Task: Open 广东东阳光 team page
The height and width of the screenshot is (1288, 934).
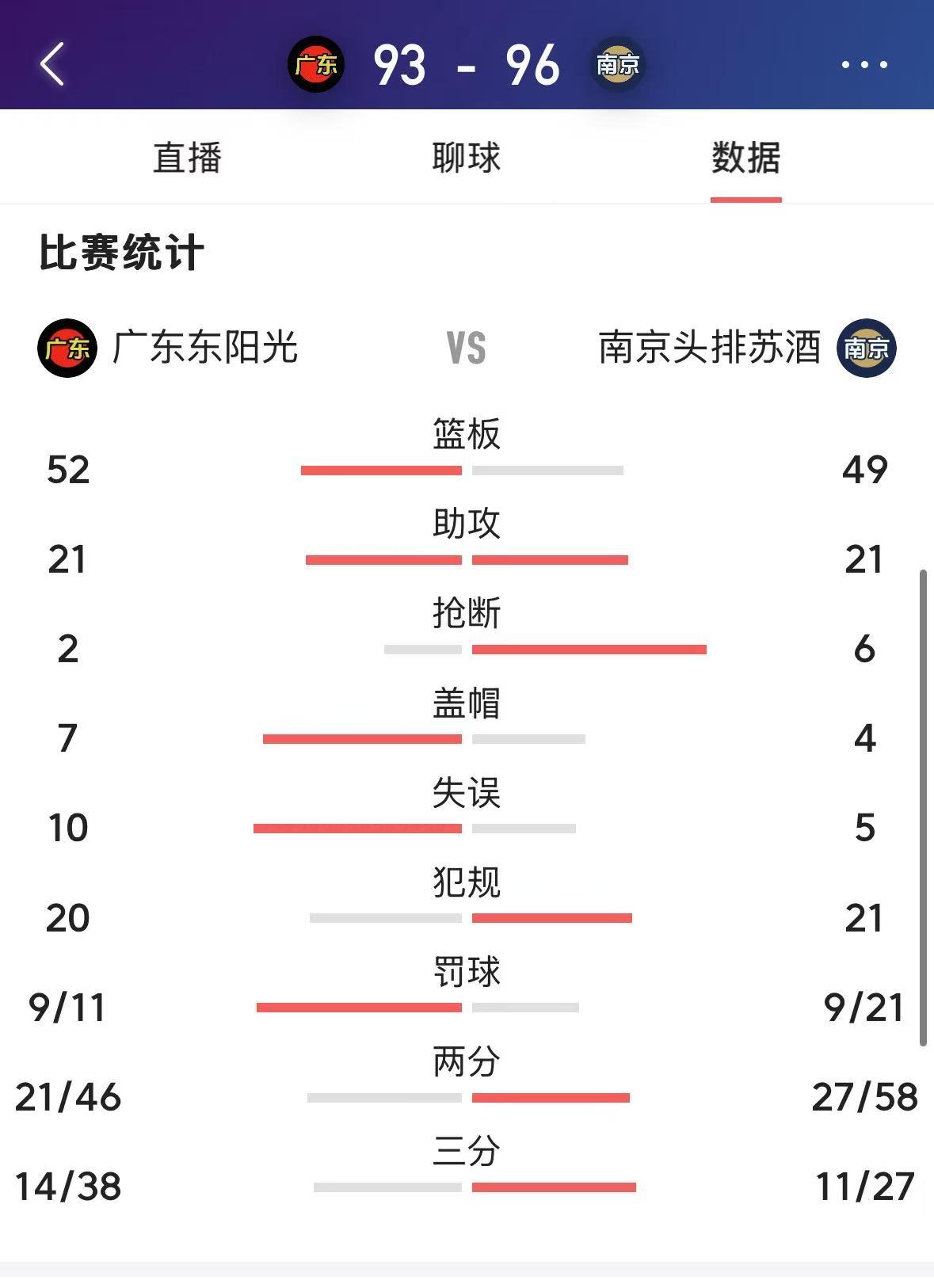Action: [x=168, y=348]
